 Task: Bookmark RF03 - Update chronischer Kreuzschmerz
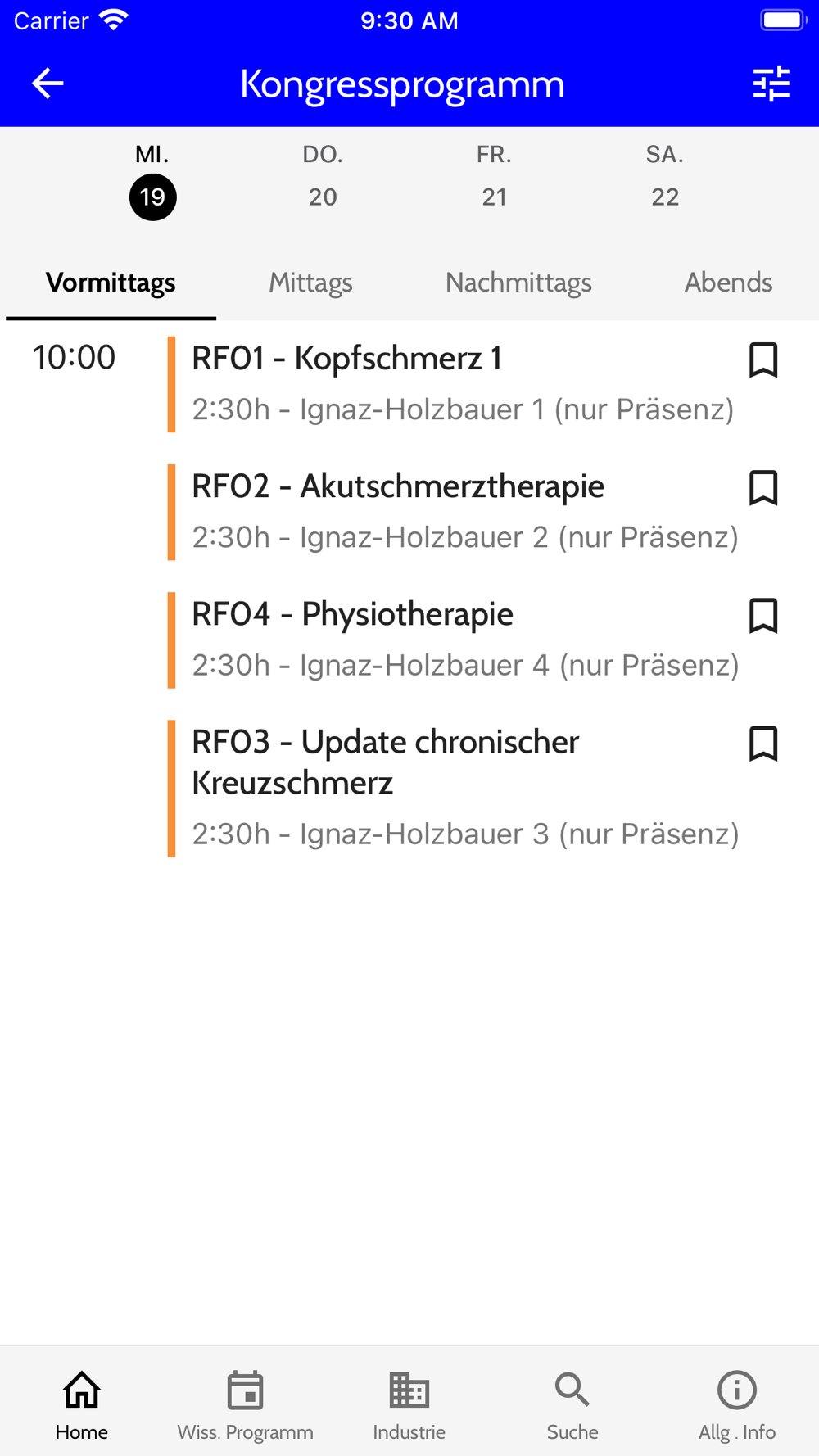pos(763,744)
